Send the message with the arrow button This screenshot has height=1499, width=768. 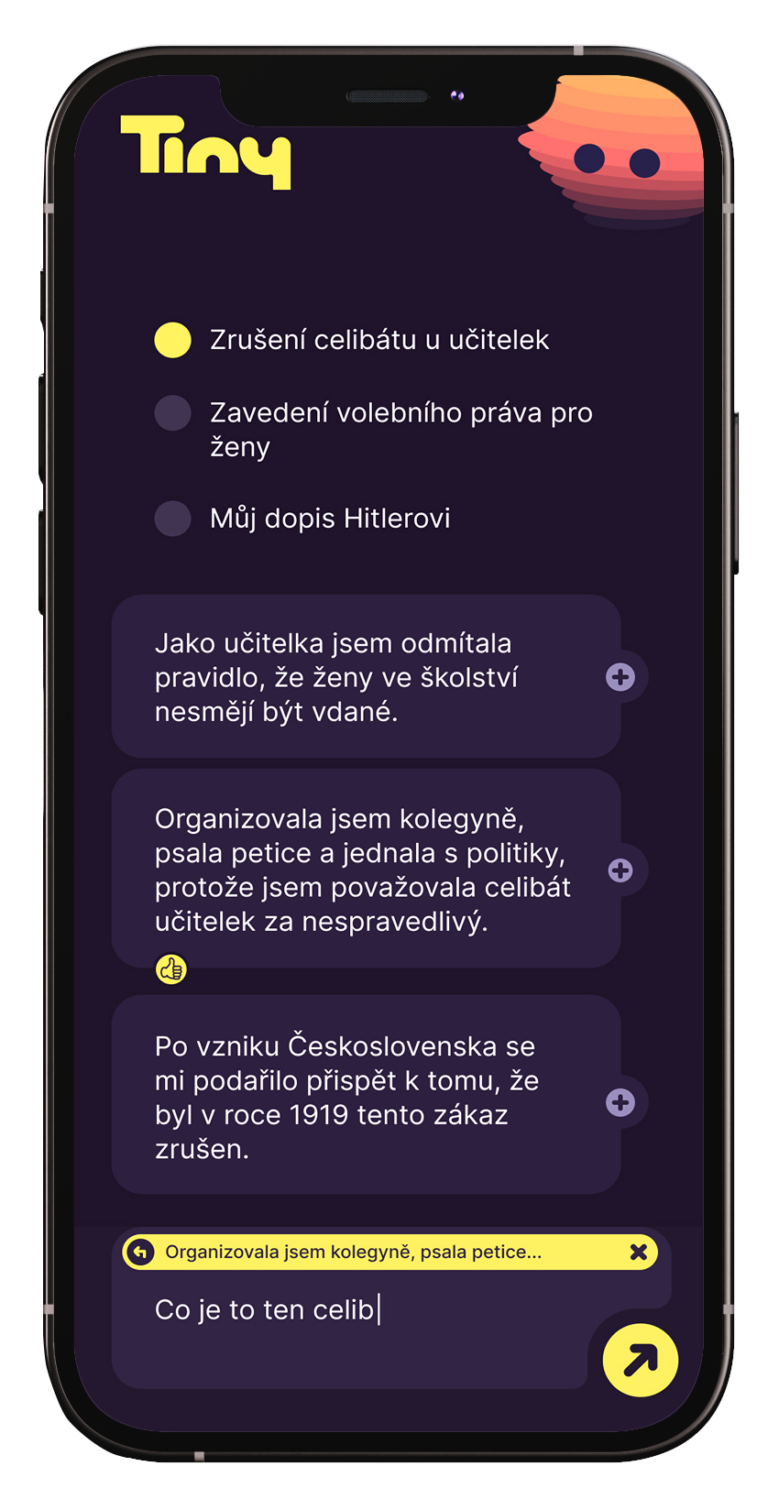point(640,1359)
